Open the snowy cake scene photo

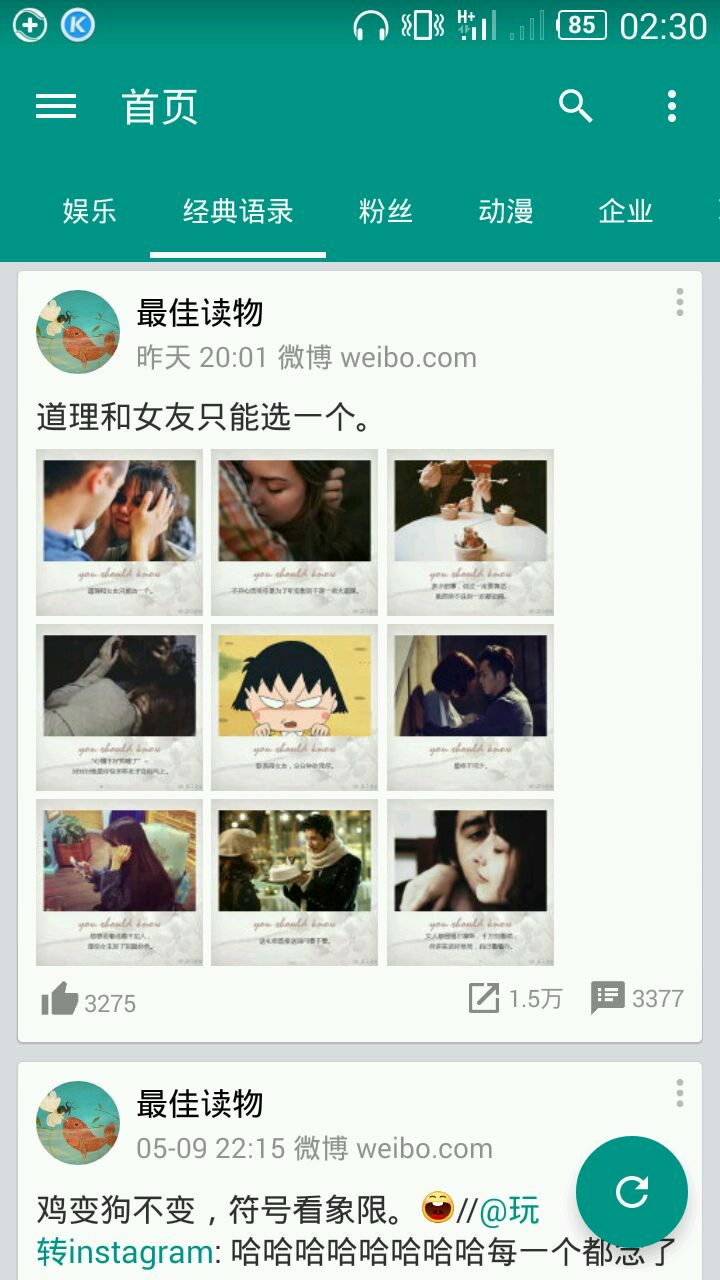point(294,881)
